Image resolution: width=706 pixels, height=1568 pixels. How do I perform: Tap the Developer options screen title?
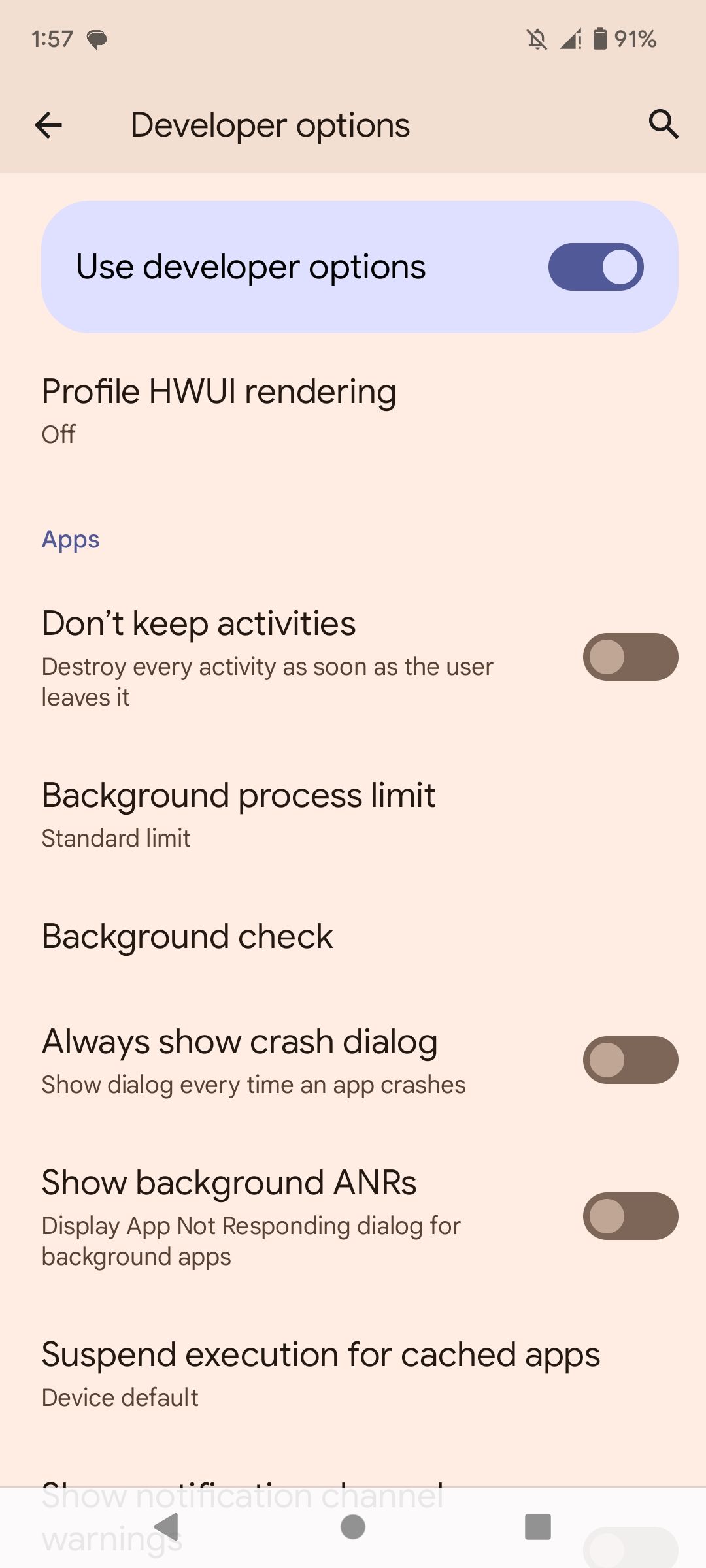click(x=269, y=124)
